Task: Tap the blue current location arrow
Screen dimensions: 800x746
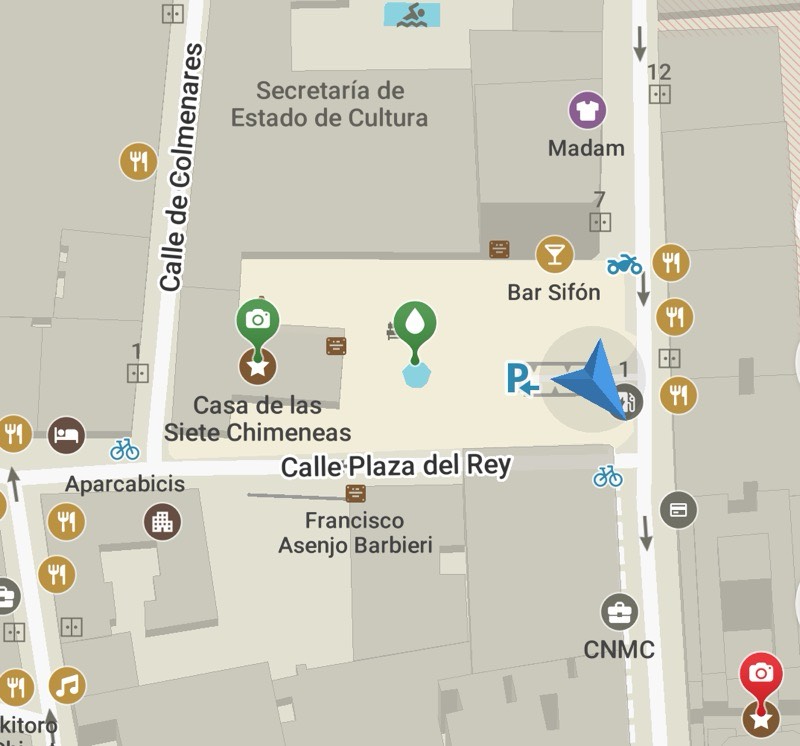Action: click(x=592, y=379)
